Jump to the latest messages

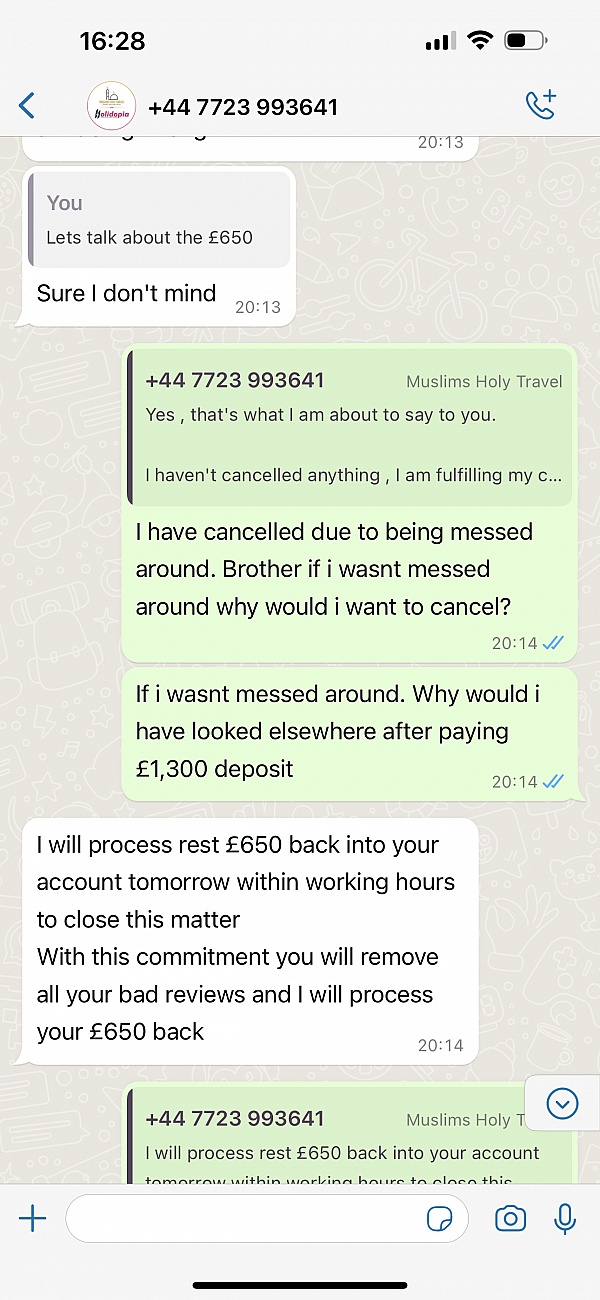pos(562,1104)
